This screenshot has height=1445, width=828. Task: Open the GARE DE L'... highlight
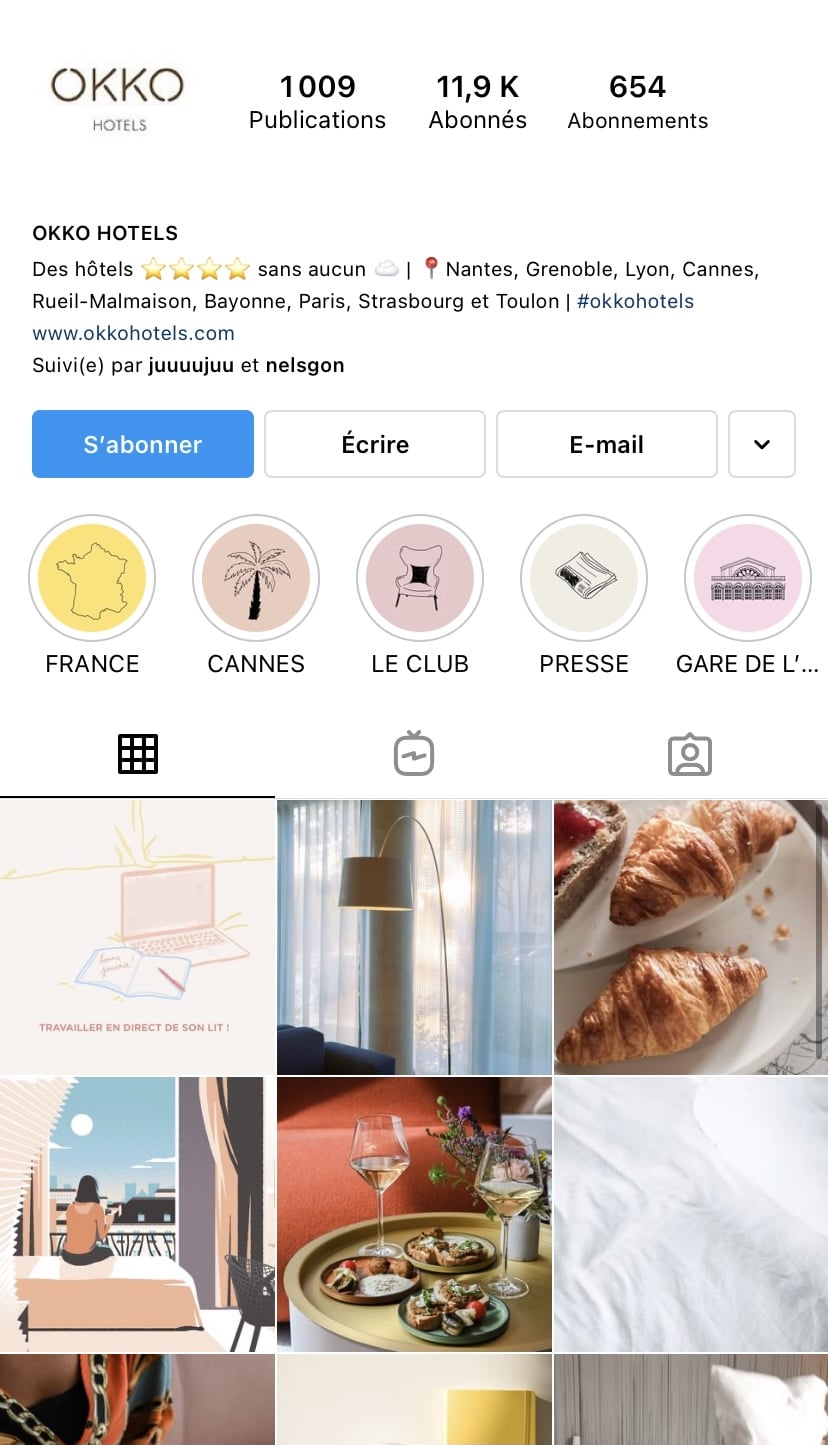[x=748, y=578]
